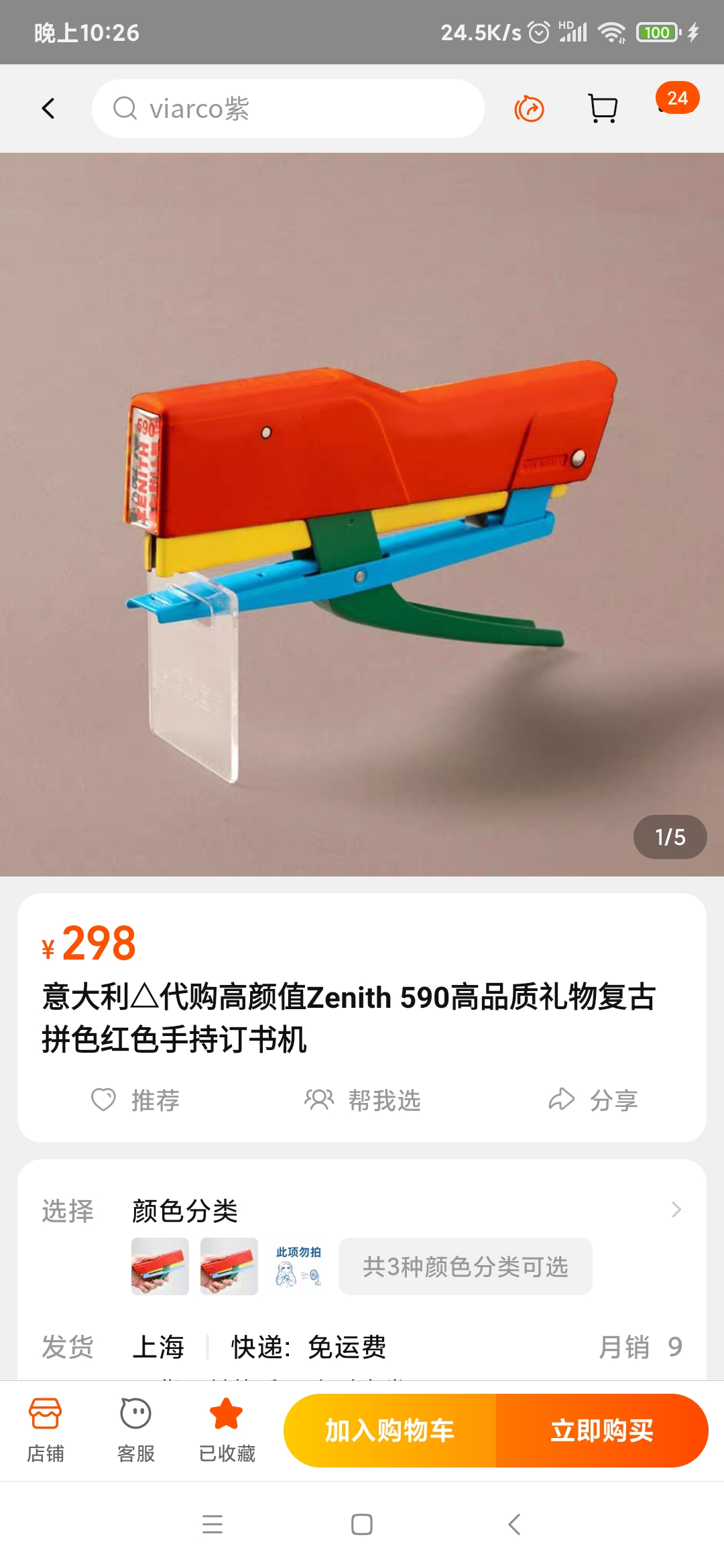Toggle the 已收藏 favorite star
Image resolution: width=724 pixels, height=1568 pixels.
[227, 1430]
